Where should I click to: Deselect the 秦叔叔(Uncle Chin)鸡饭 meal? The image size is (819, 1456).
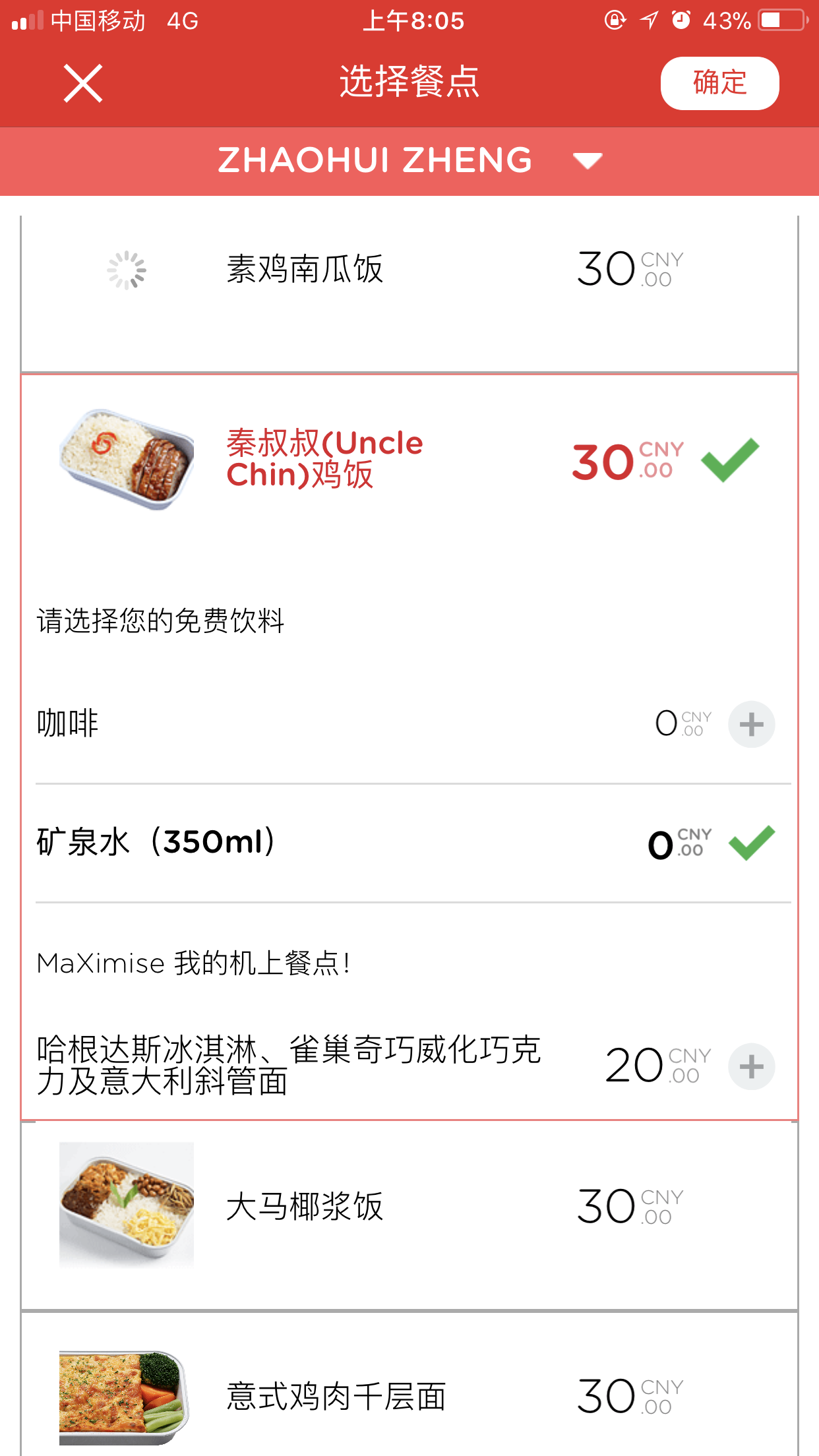pyautogui.click(x=730, y=460)
